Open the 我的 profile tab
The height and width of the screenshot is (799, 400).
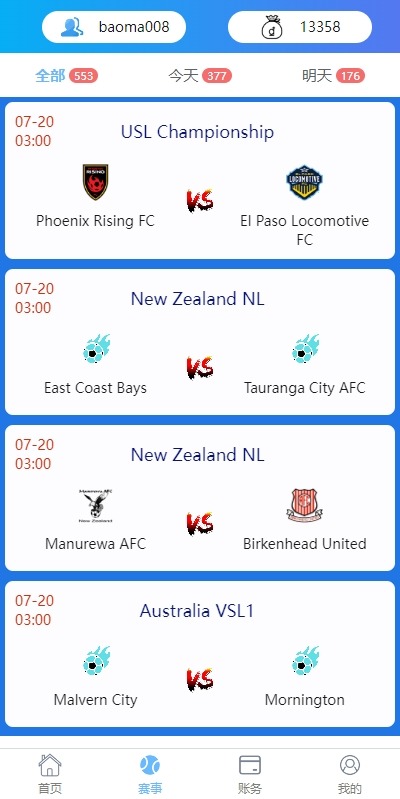pos(350,774)
